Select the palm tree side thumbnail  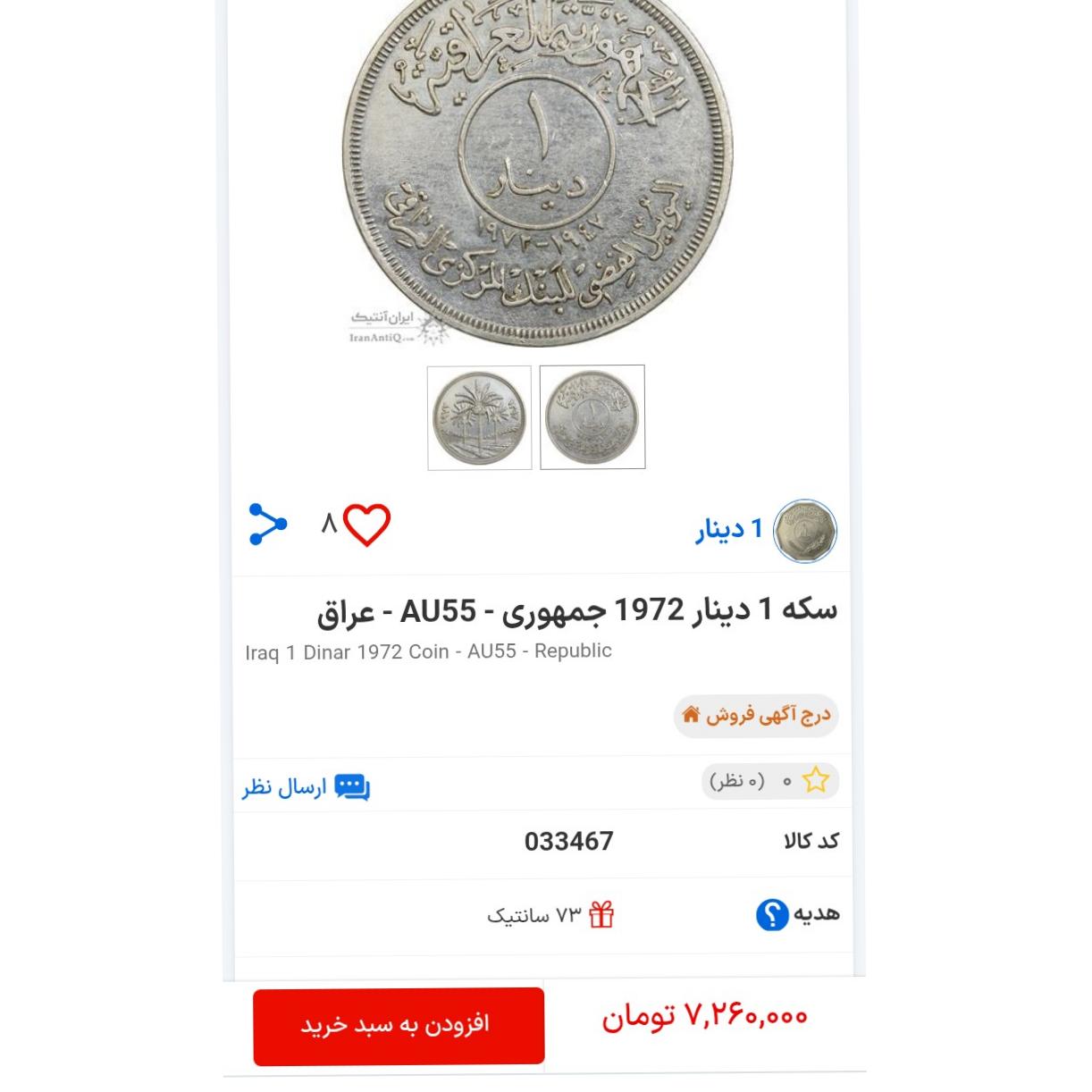point(479,417)
